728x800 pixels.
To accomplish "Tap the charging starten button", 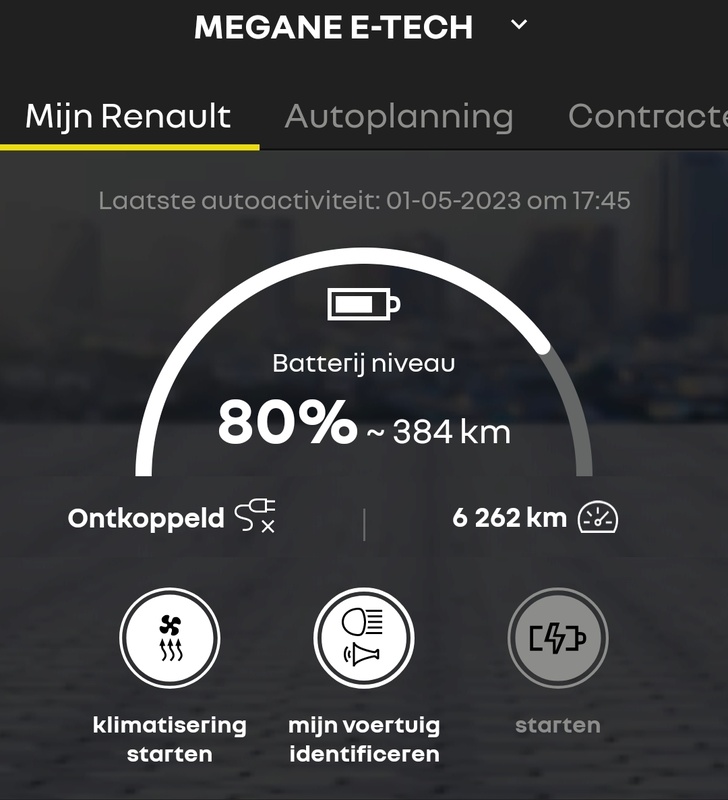I will click(x=557, y=639).
